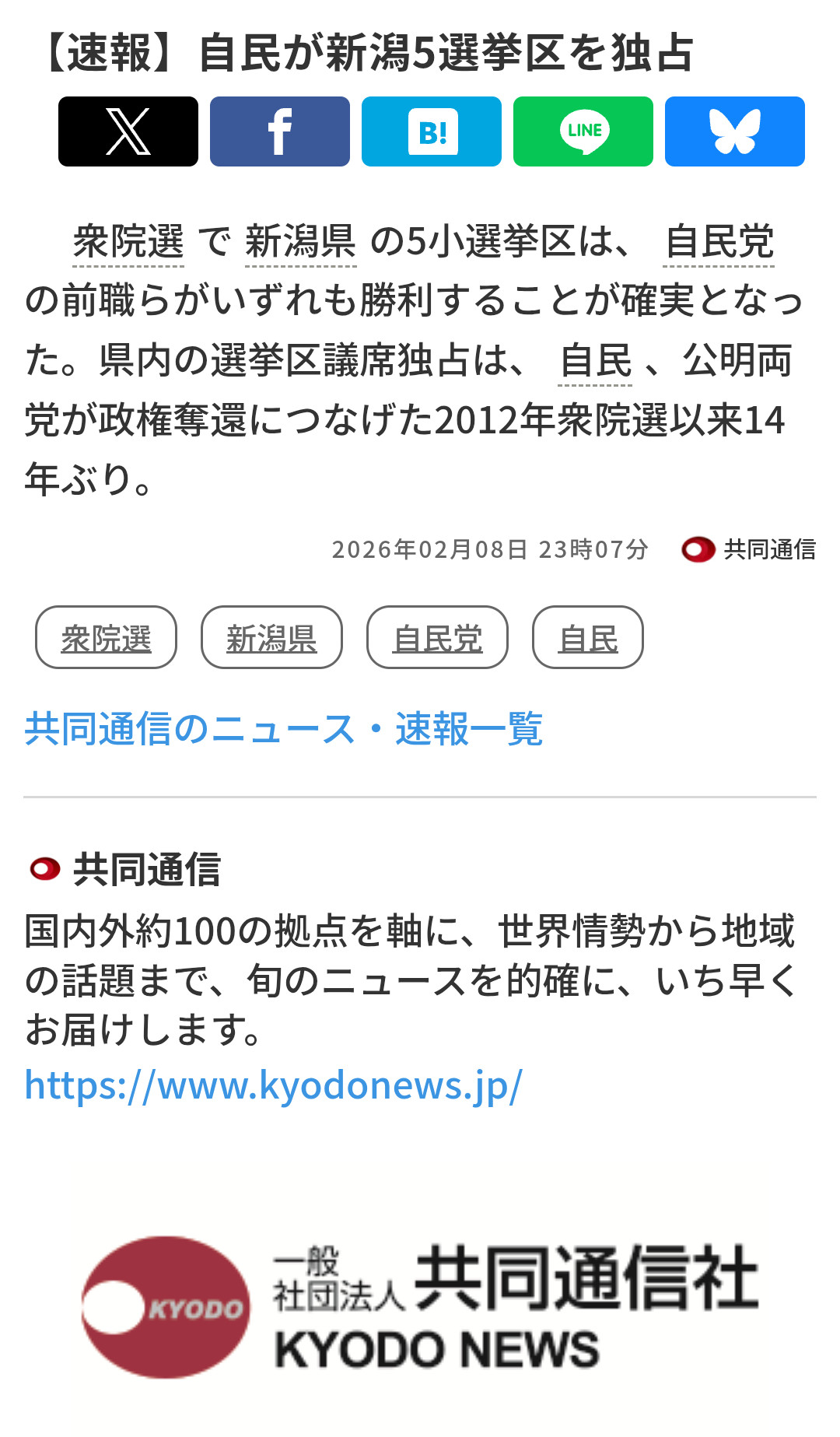840x1437 pixels.
Task: Visit the kyodonews.jp website link
Action: click(273, 1085)
